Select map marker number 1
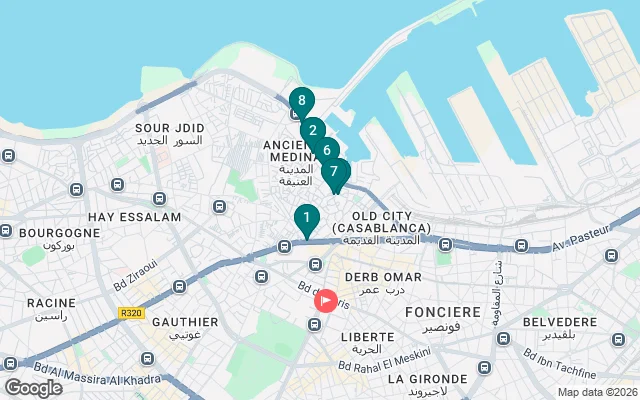The height and width of the screenshot is (400, 640). [306, 217]
